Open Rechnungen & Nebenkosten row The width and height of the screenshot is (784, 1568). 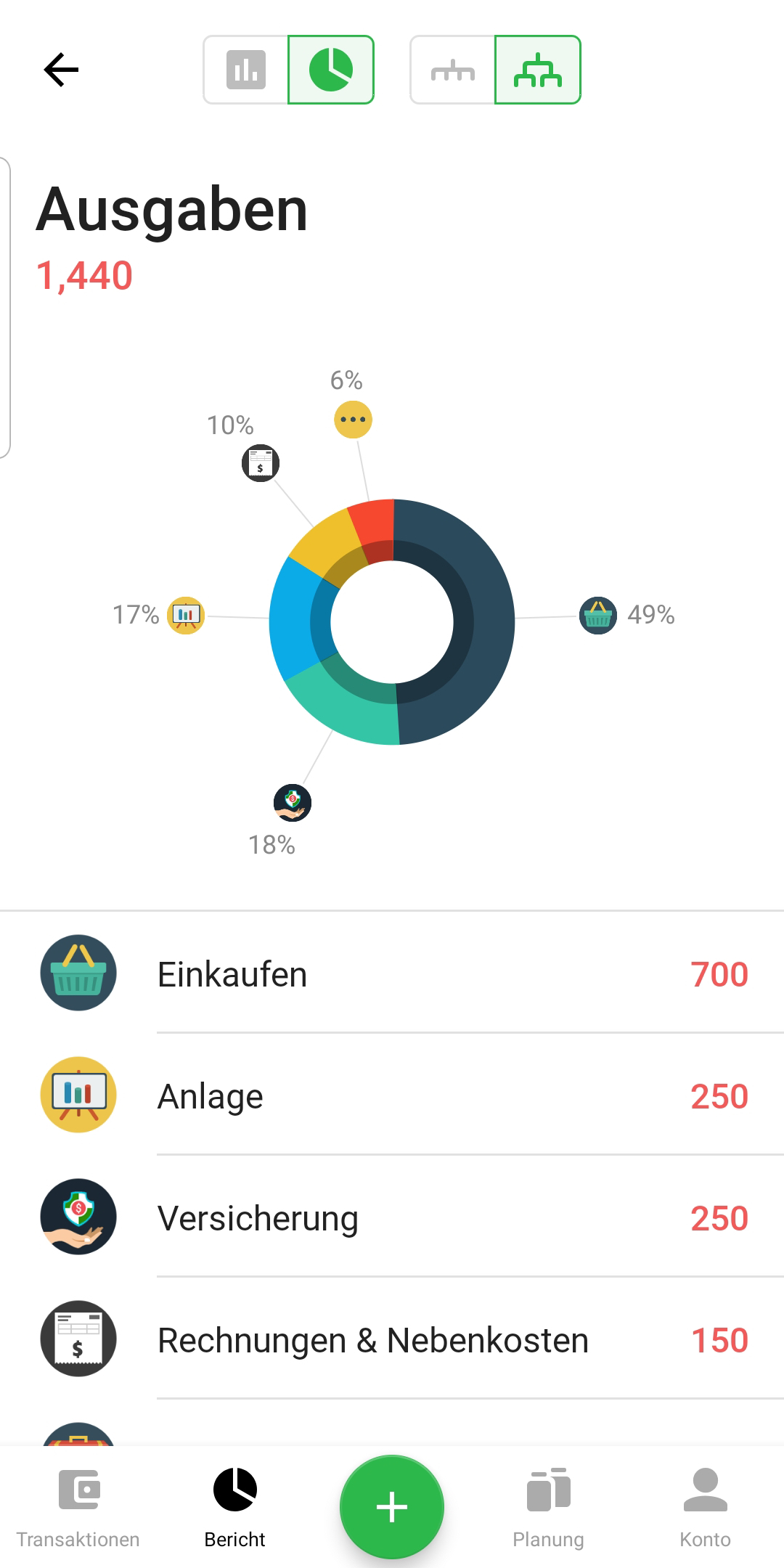click(392, 1339)
